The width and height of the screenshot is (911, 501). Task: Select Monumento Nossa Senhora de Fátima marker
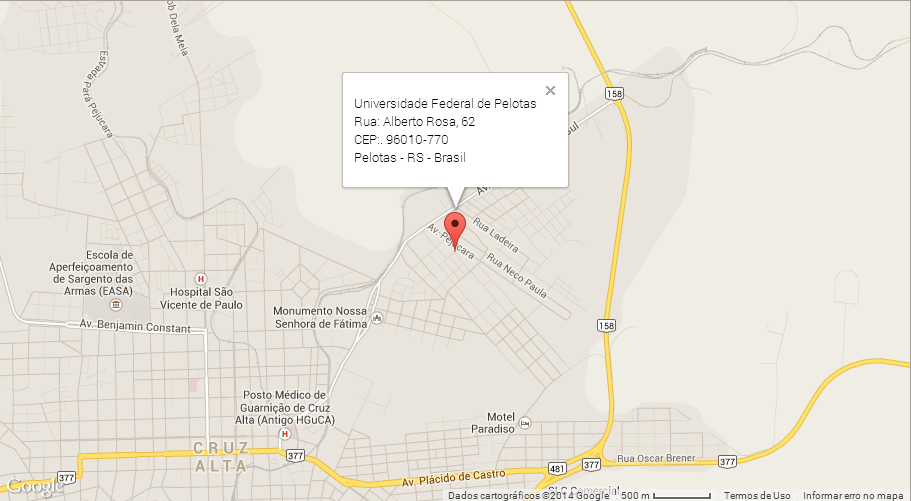click(377, 319)
